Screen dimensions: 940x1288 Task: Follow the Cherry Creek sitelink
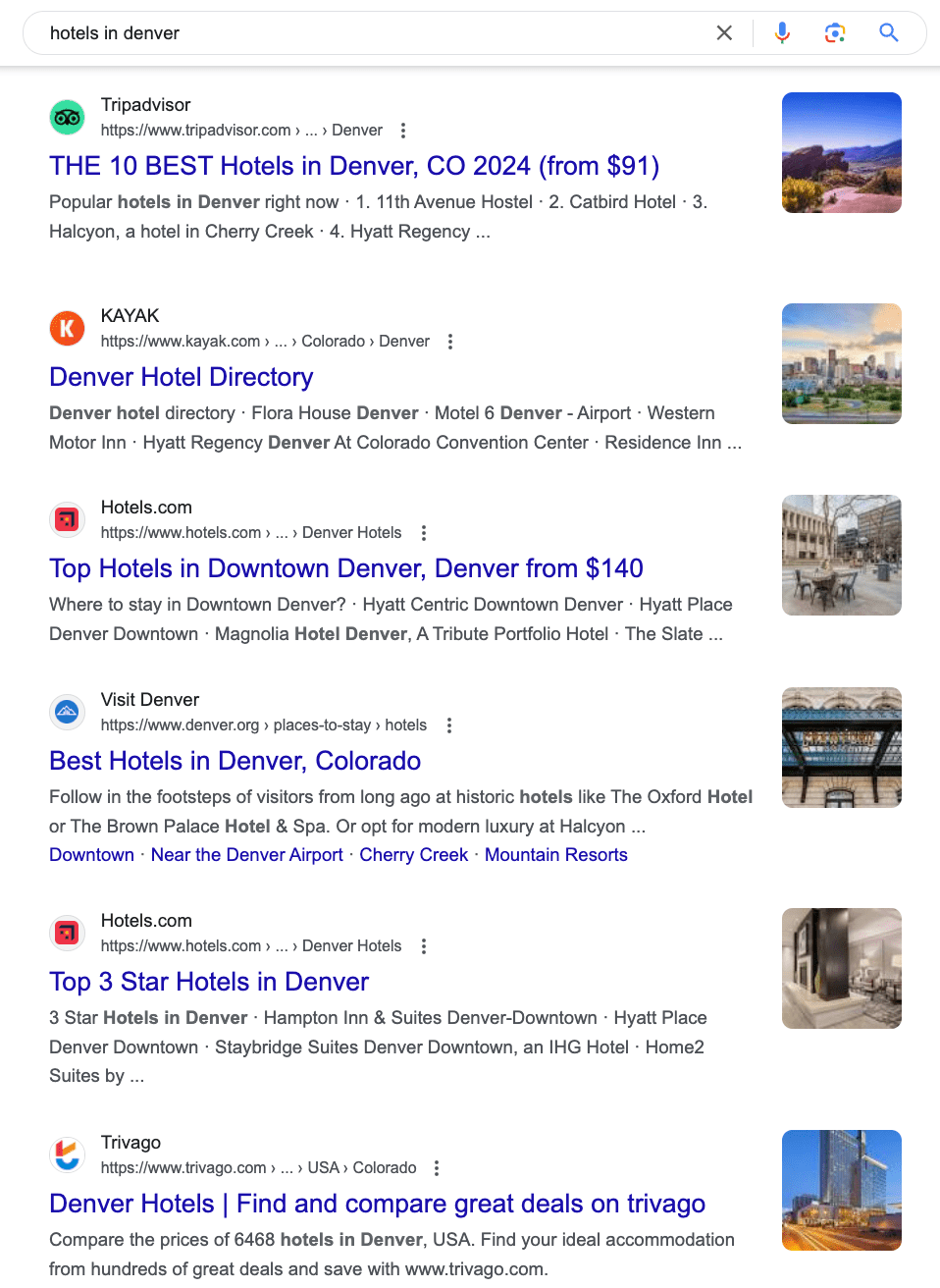pos(414,855)
